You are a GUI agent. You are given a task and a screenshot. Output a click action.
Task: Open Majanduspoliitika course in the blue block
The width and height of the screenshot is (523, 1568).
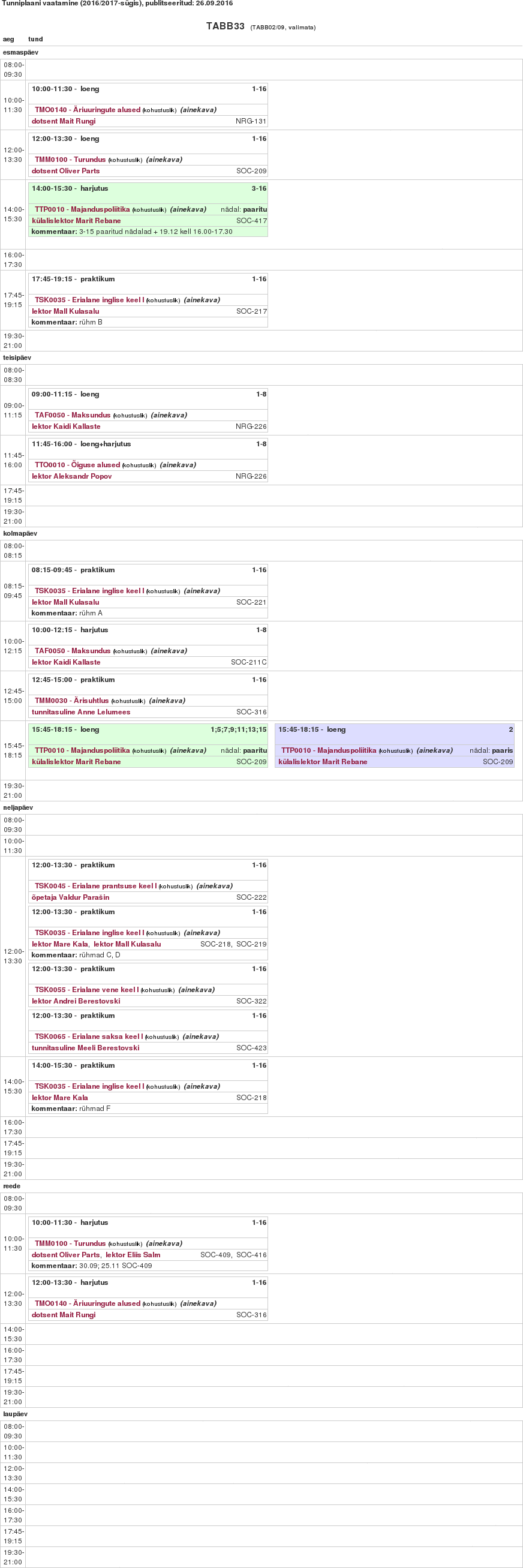pyautogui.click(x=328, y=750)
